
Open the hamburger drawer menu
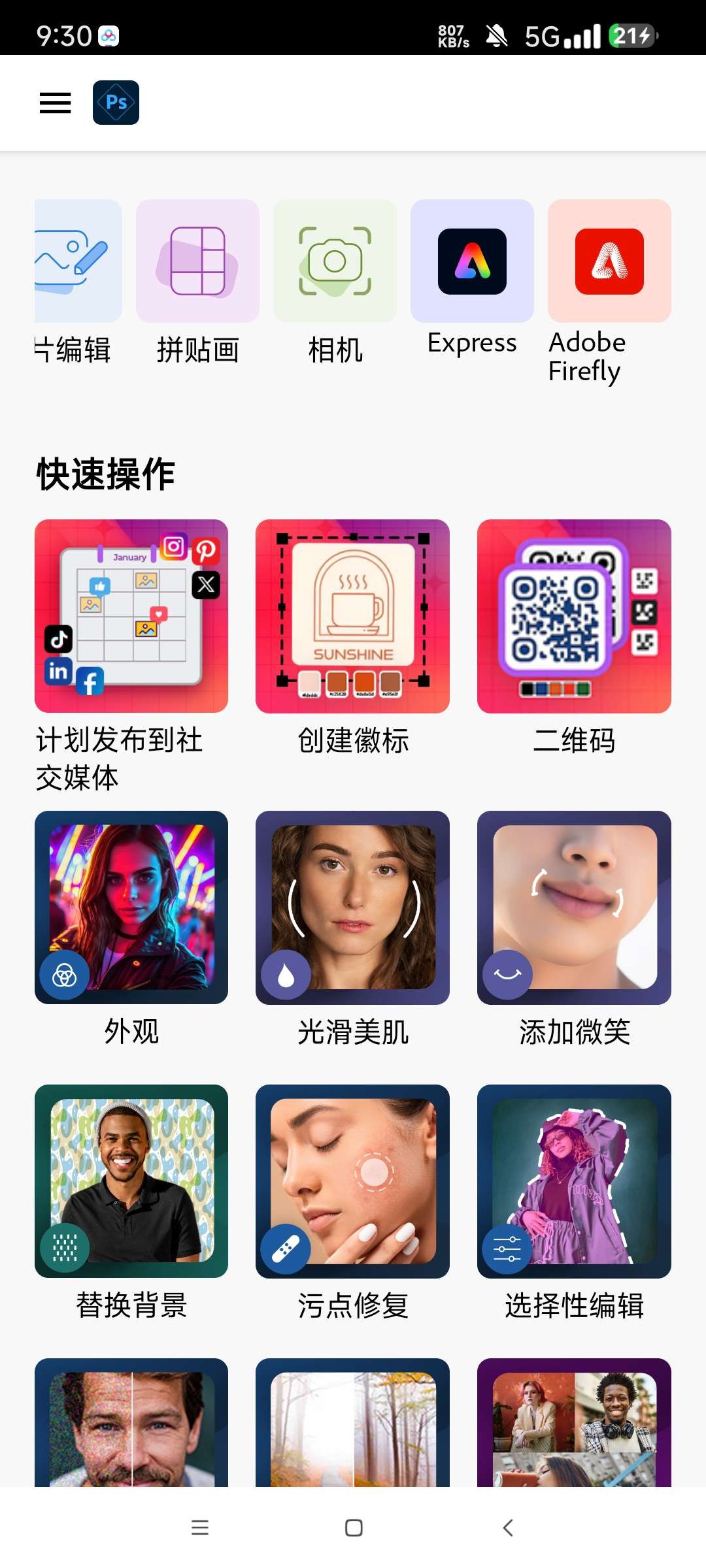pyautogui.click(x=55, y=103)
